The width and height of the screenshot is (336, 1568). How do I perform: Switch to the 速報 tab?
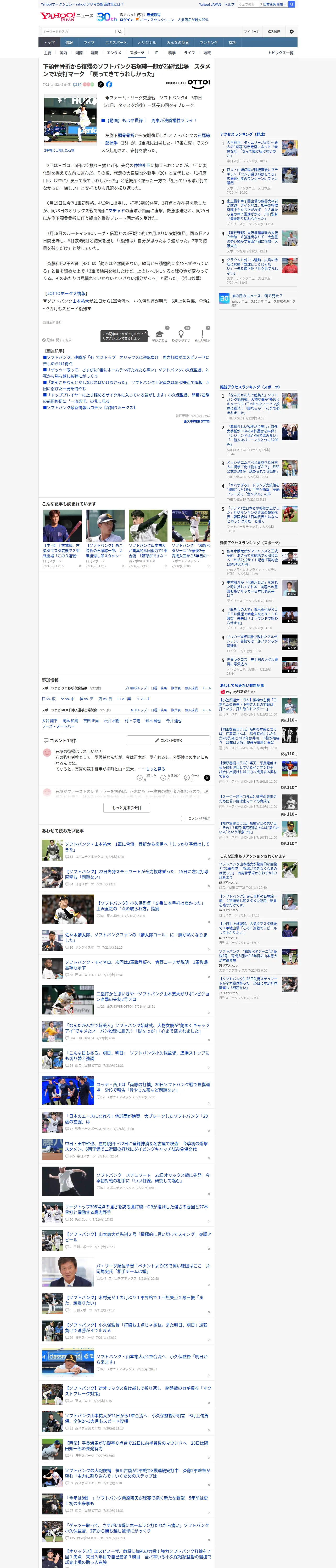point(69,43)
